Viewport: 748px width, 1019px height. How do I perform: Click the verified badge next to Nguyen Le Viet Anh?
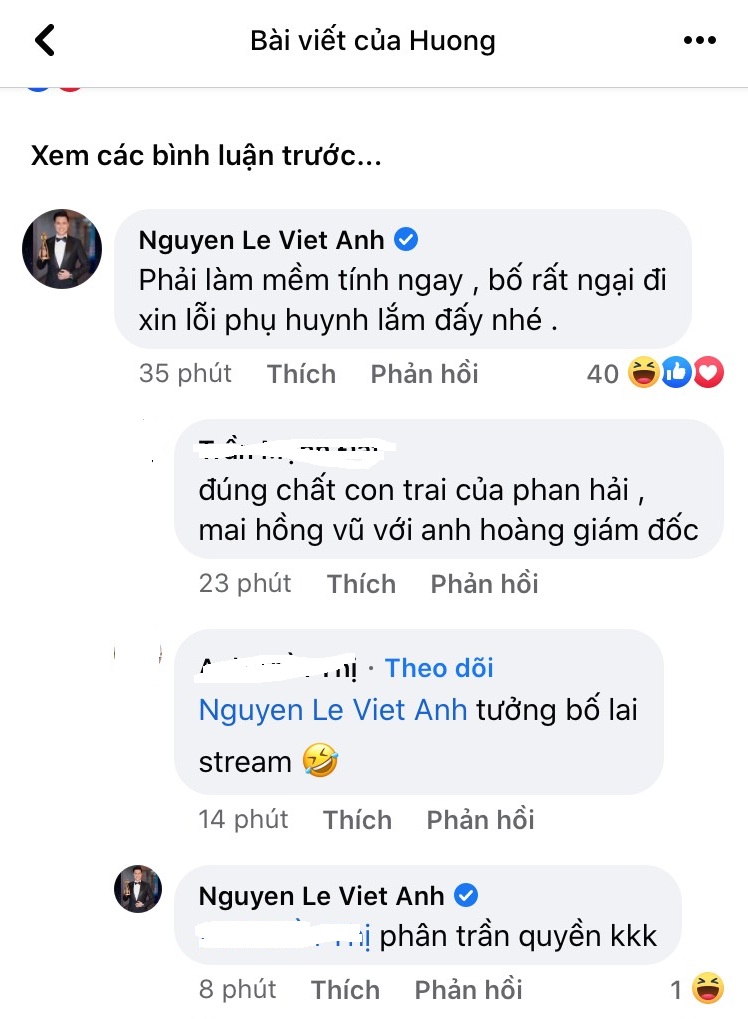[406, 238]
